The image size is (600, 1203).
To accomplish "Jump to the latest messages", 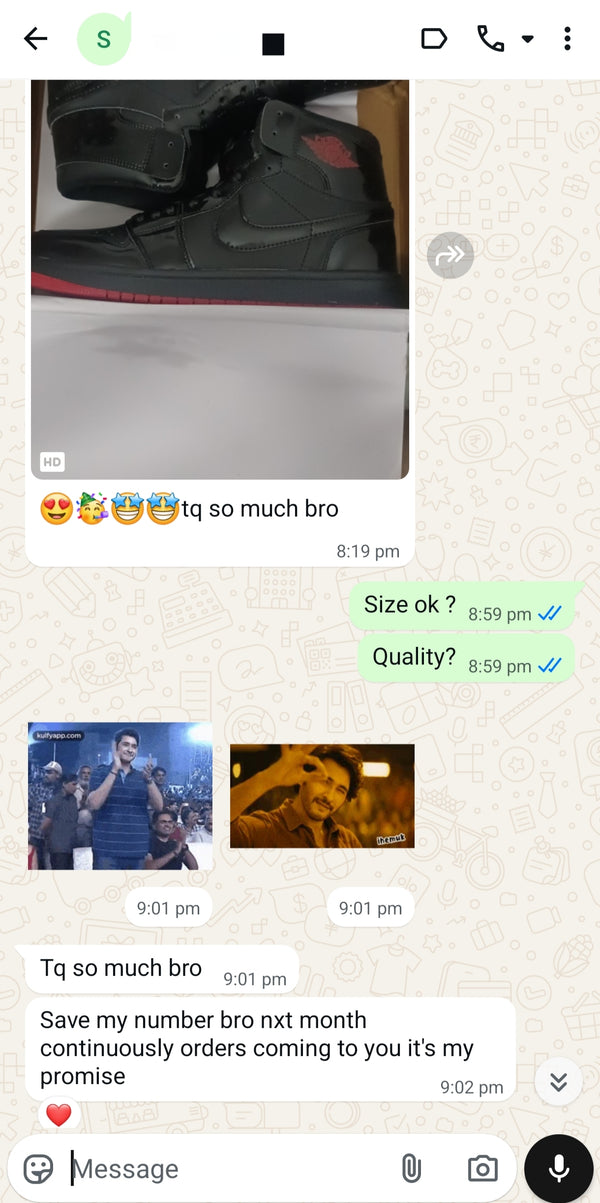I will 559,1081.
